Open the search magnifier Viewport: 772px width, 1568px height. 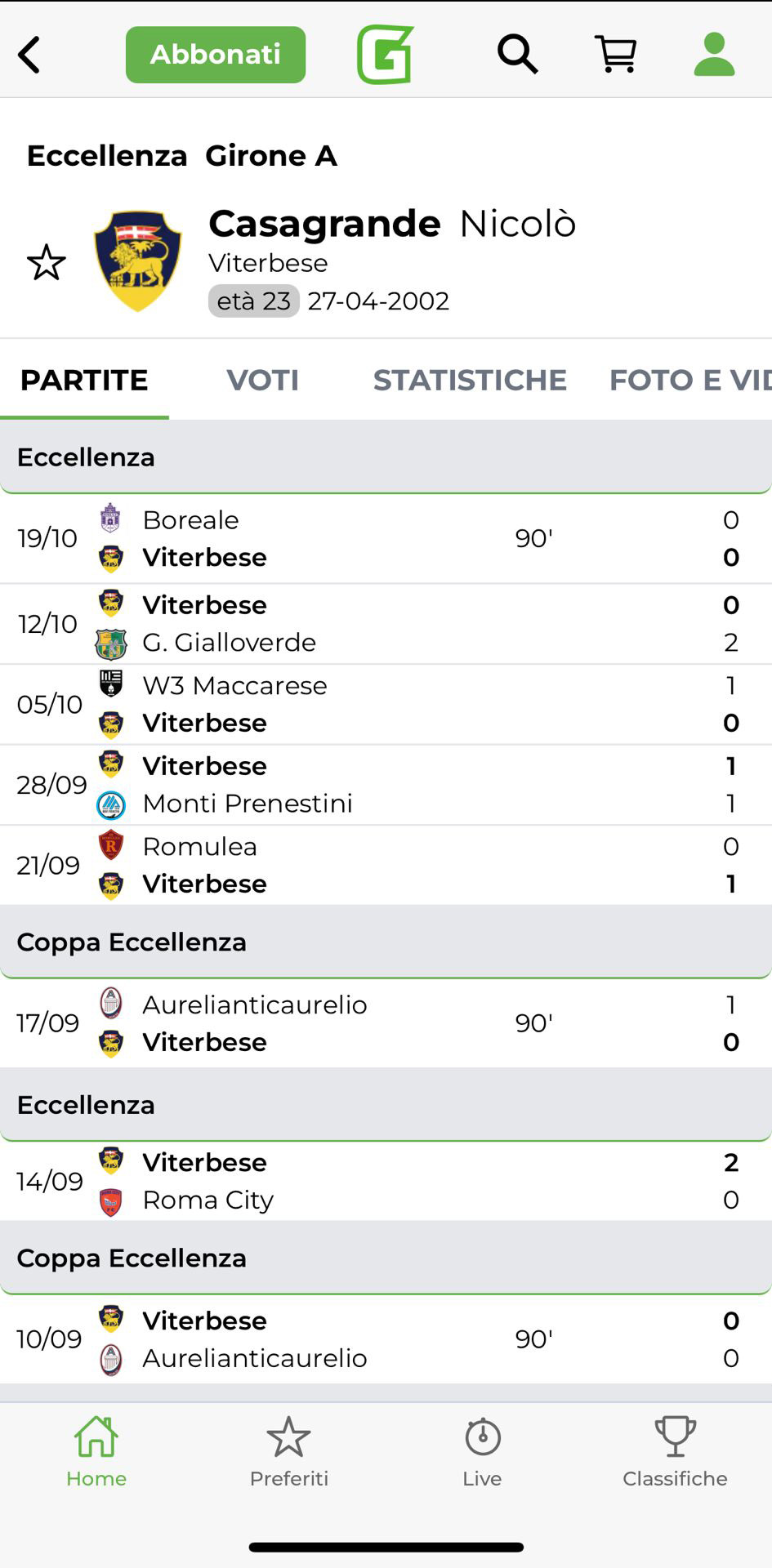click(x=517, y=55)
